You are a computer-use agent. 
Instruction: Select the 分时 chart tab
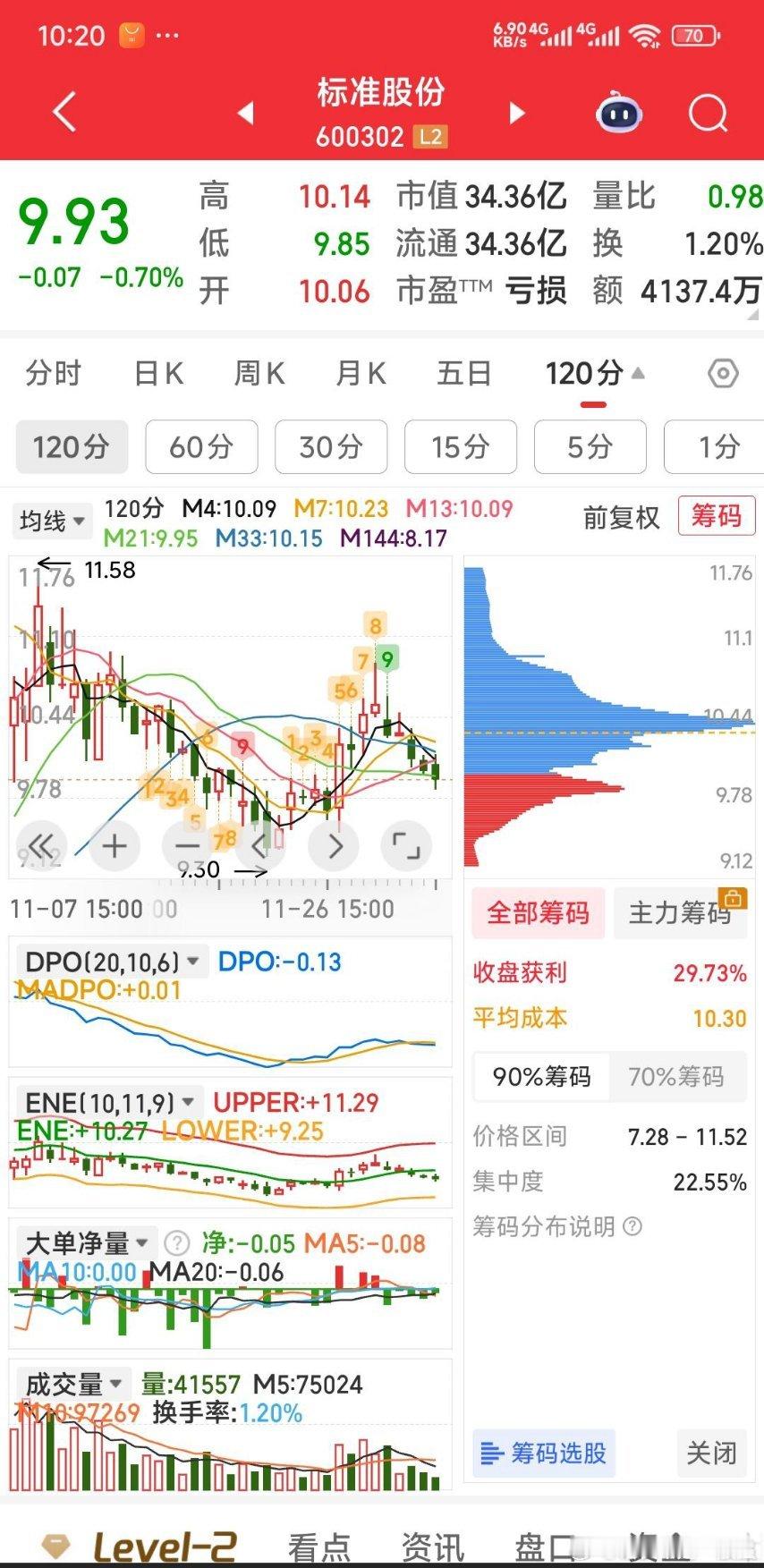point(54,373)
